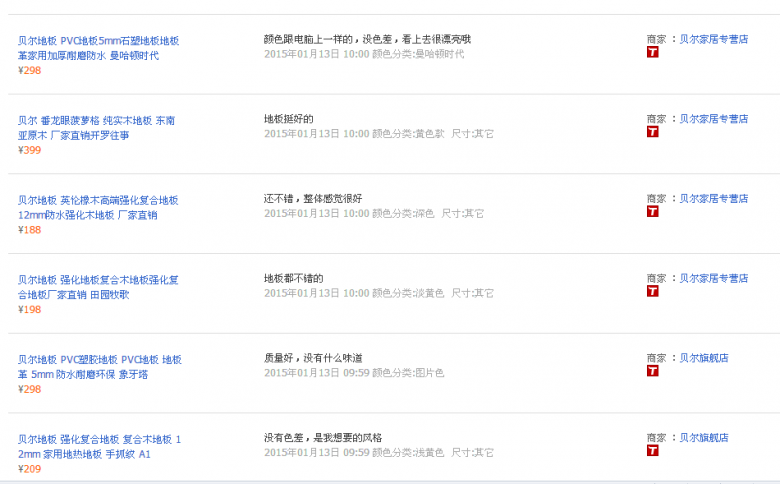Open product link 贝尔 番龙眼菠萝格 纯实木地板
The image size is (780, 484).
tap(96, 127)
